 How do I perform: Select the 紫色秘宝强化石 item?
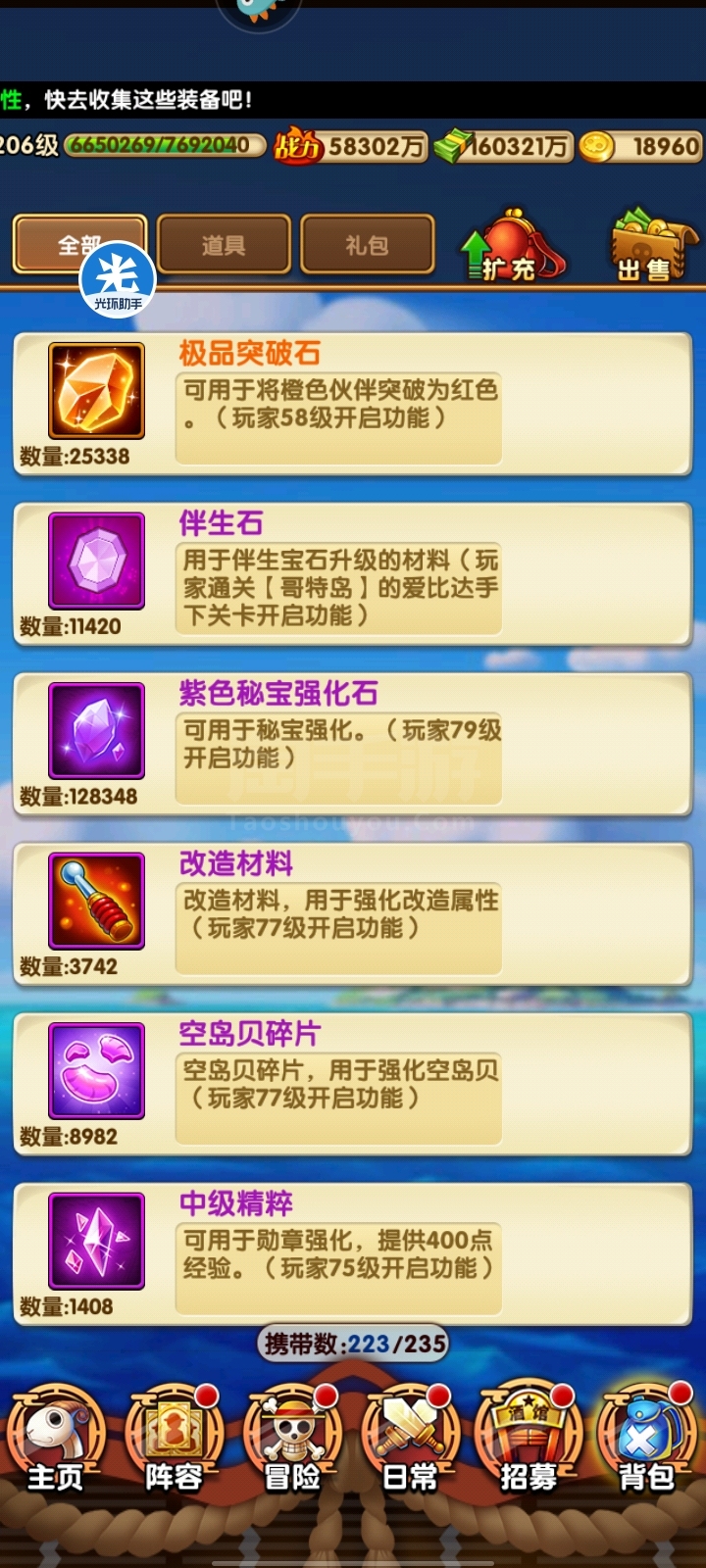(353, 744)
